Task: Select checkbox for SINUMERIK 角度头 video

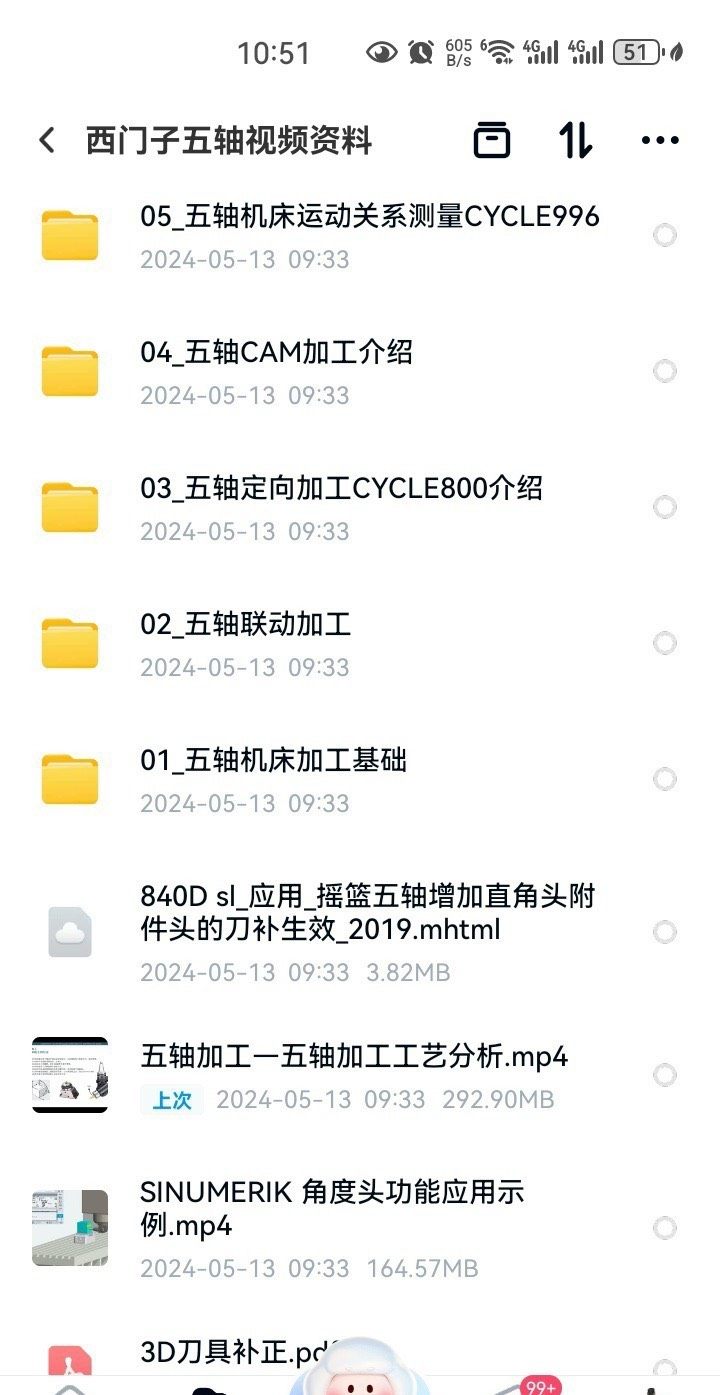Action: (664, 1228)
